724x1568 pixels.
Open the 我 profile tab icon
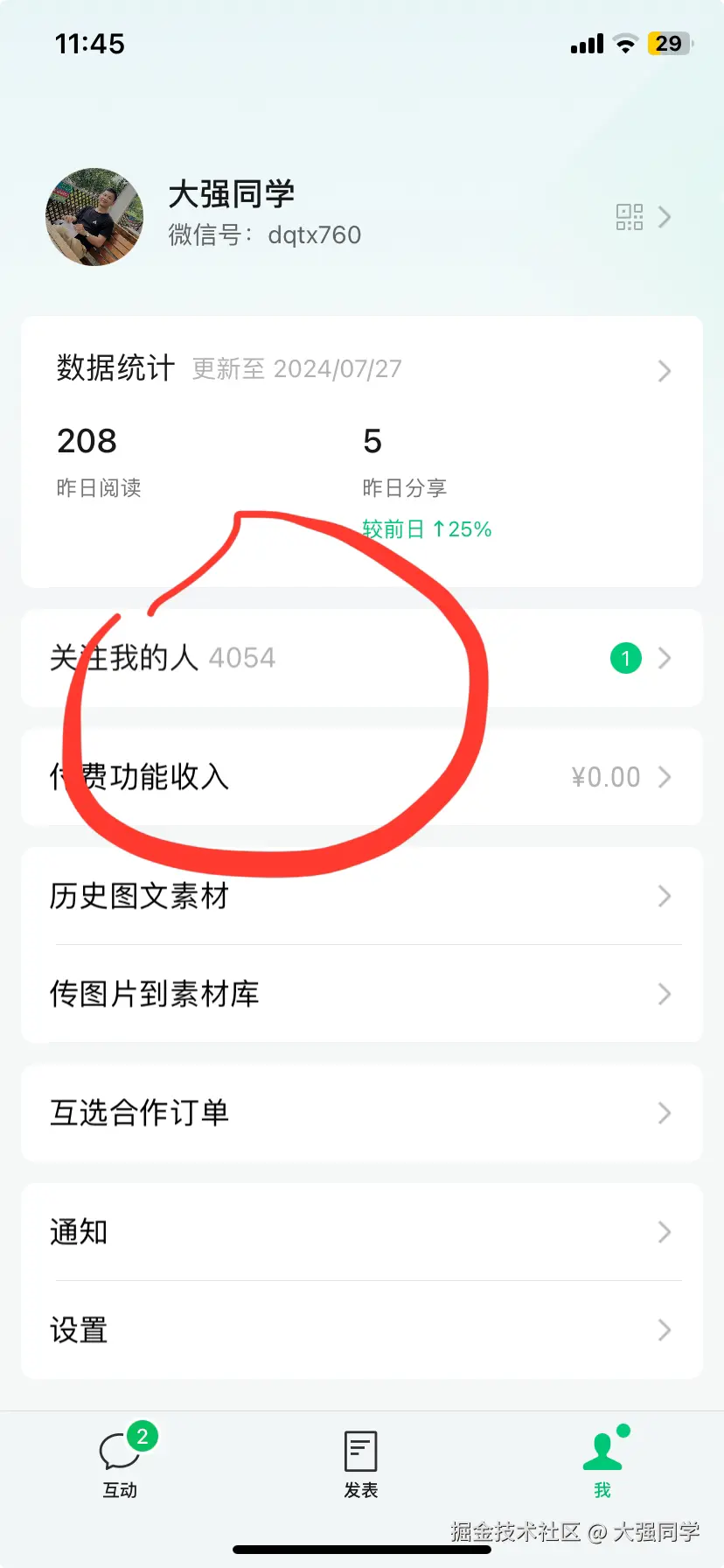pyautogui.click(x=602, y=1453)
